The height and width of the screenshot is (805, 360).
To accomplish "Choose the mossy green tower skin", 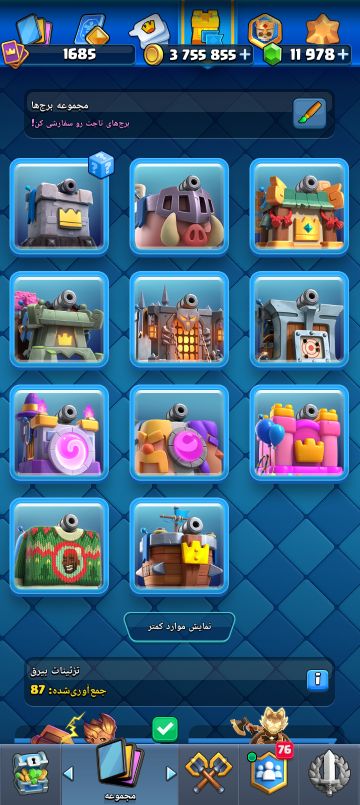I will click(59, 319).
